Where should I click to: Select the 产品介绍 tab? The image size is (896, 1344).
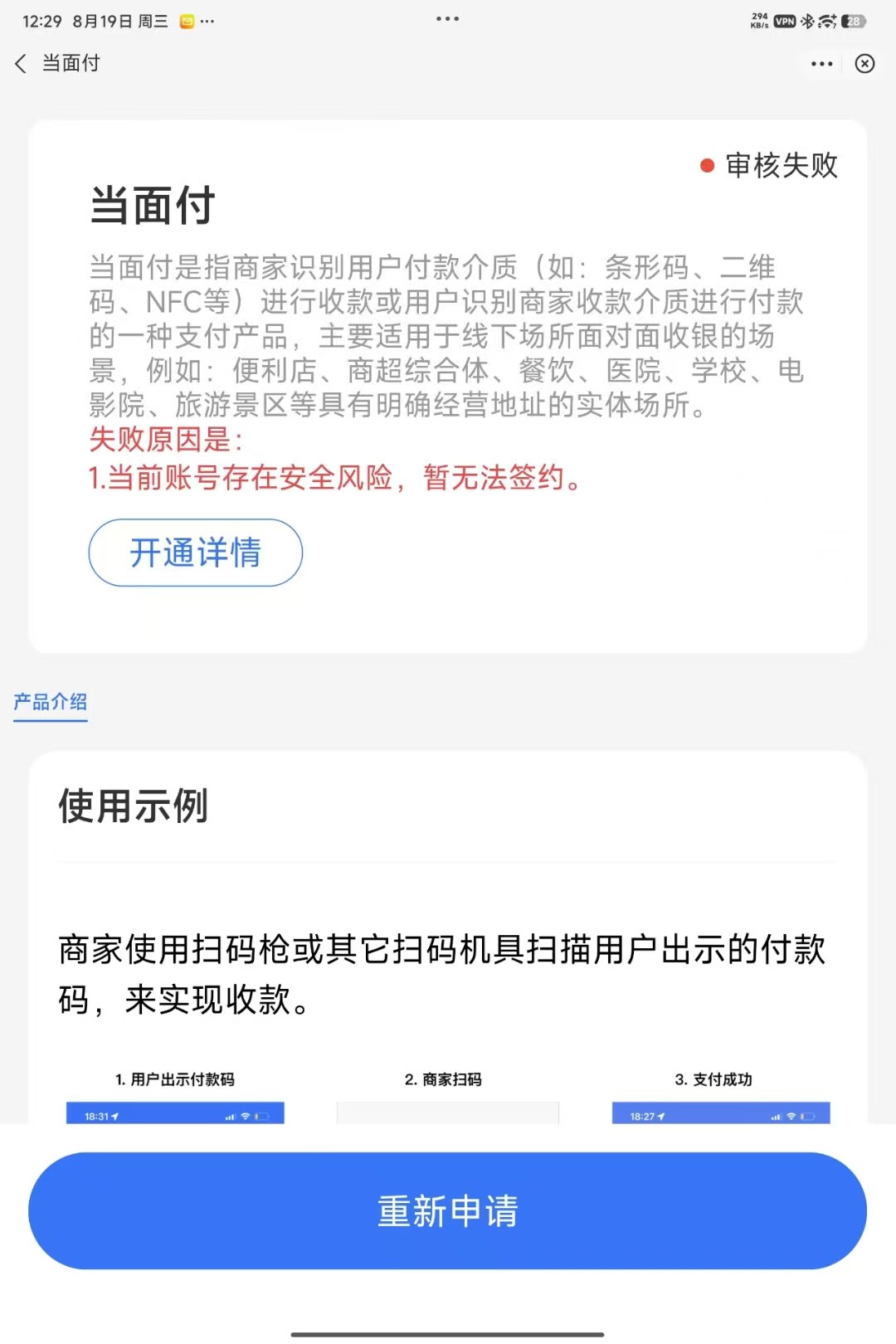[51, 702]
